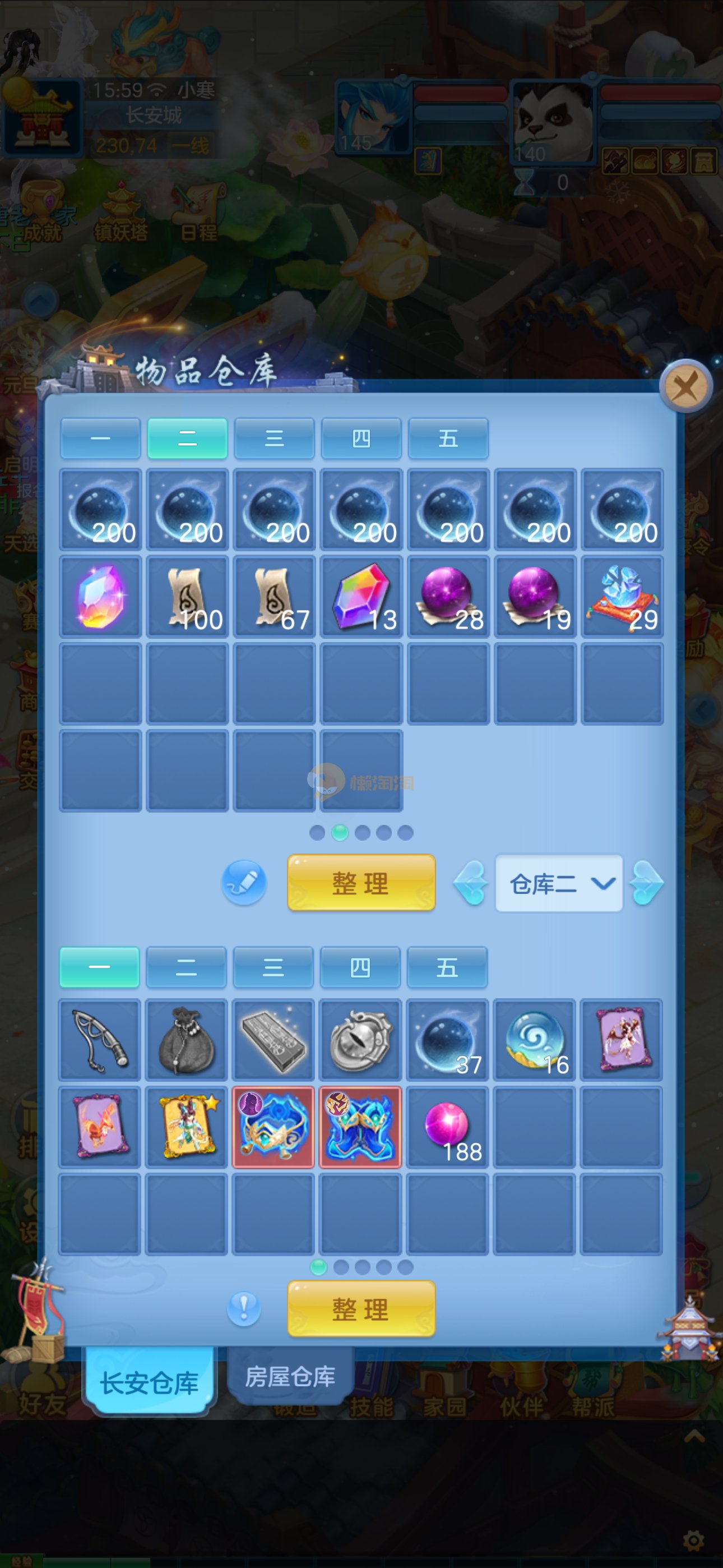Select the fishing rod item
The height and width of the screenshot is (1568, 723).
pos(100,1040)
